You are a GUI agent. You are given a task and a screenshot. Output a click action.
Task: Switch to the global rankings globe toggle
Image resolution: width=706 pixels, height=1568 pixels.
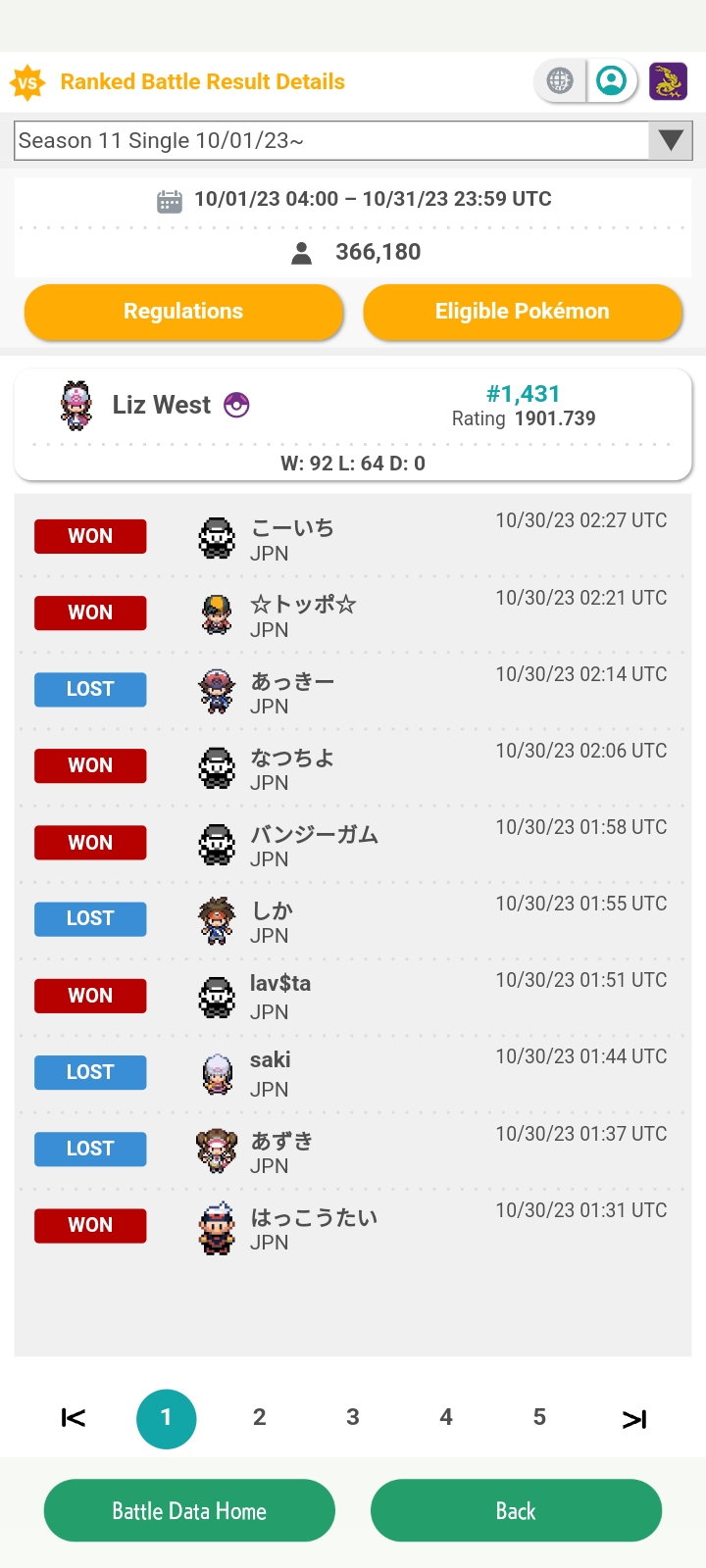tap(560, 80)
